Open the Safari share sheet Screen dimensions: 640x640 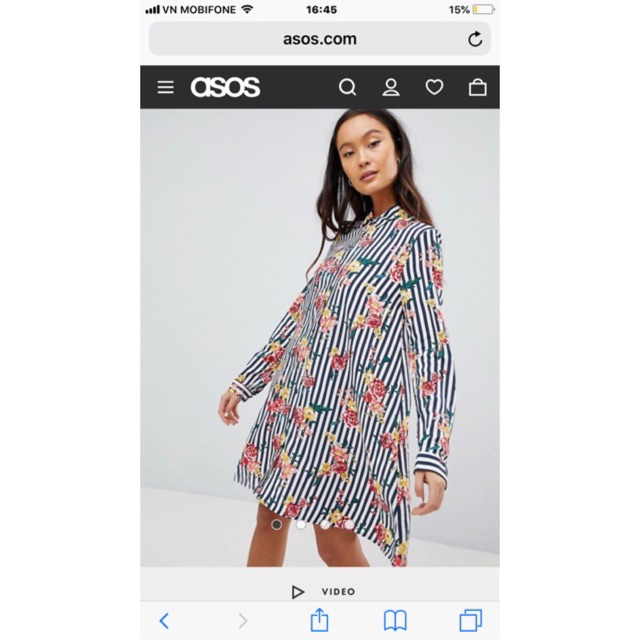pos(319,620)
